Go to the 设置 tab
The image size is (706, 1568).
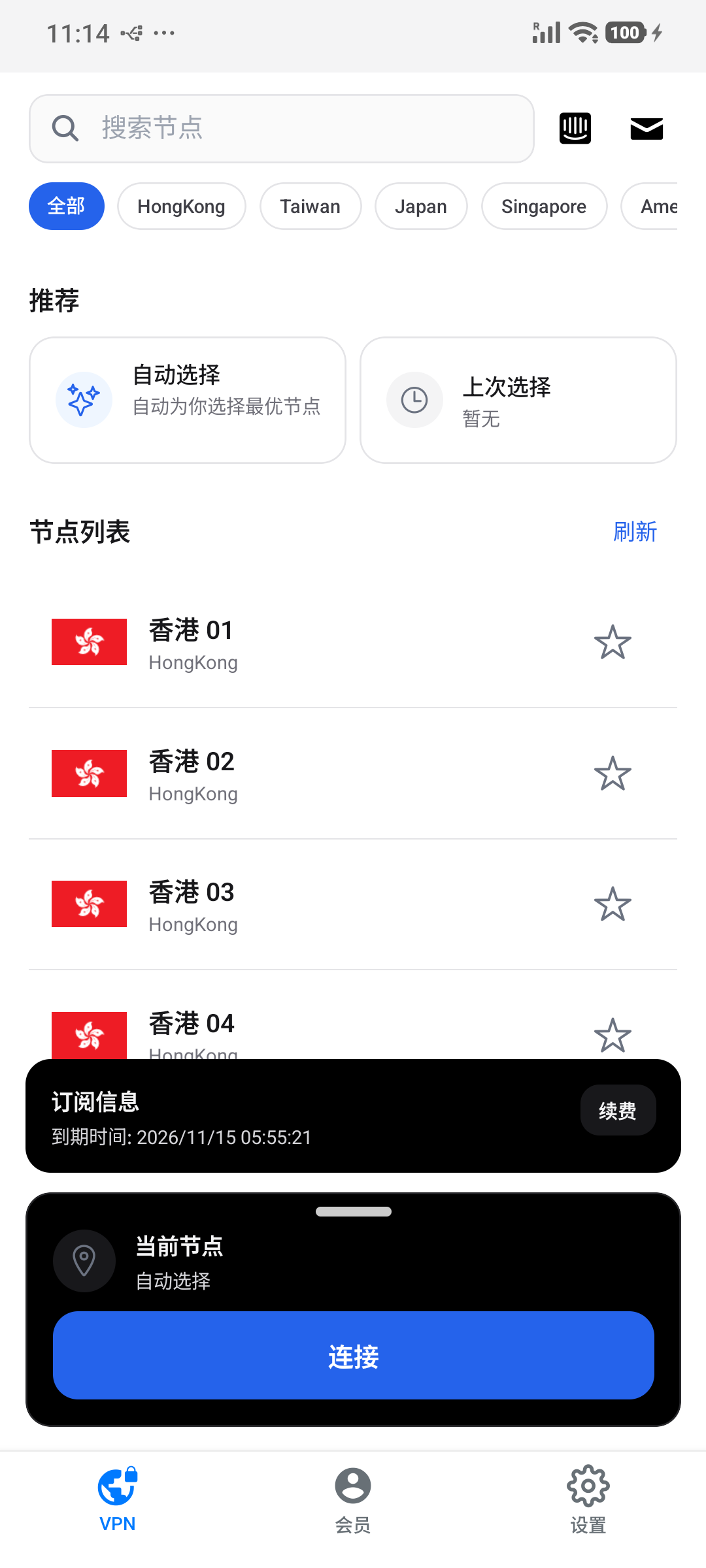click(588, 1500)
